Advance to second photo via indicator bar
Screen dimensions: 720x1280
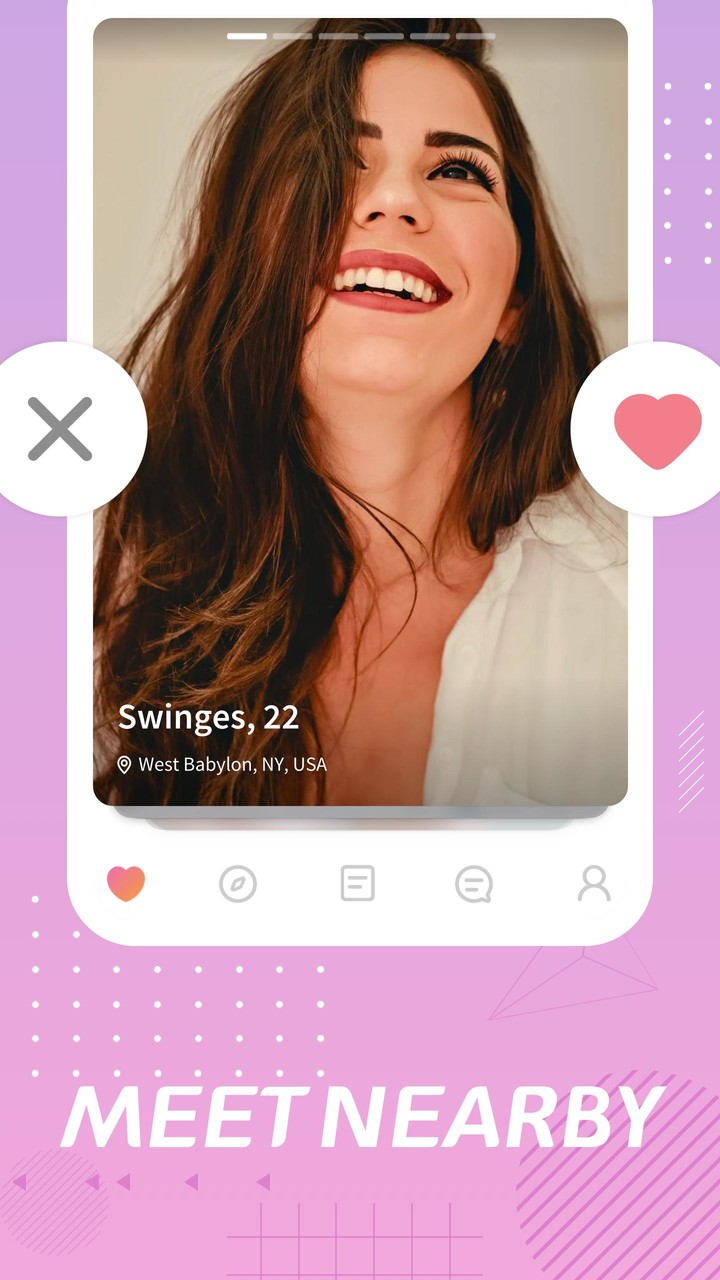click(291, 33)
